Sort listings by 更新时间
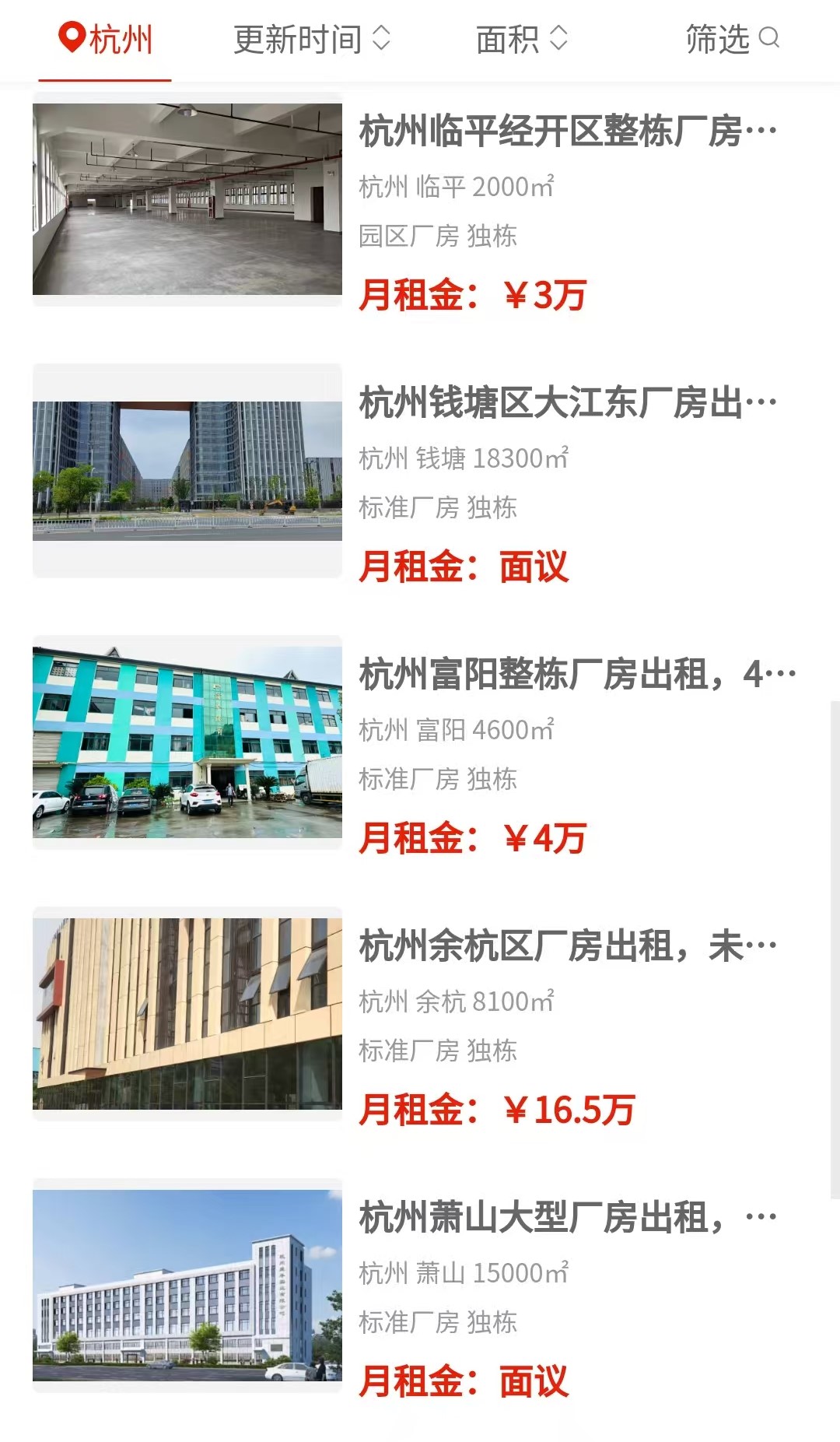The height and width of the screenshot is (1442, 840). pos(311,39)
